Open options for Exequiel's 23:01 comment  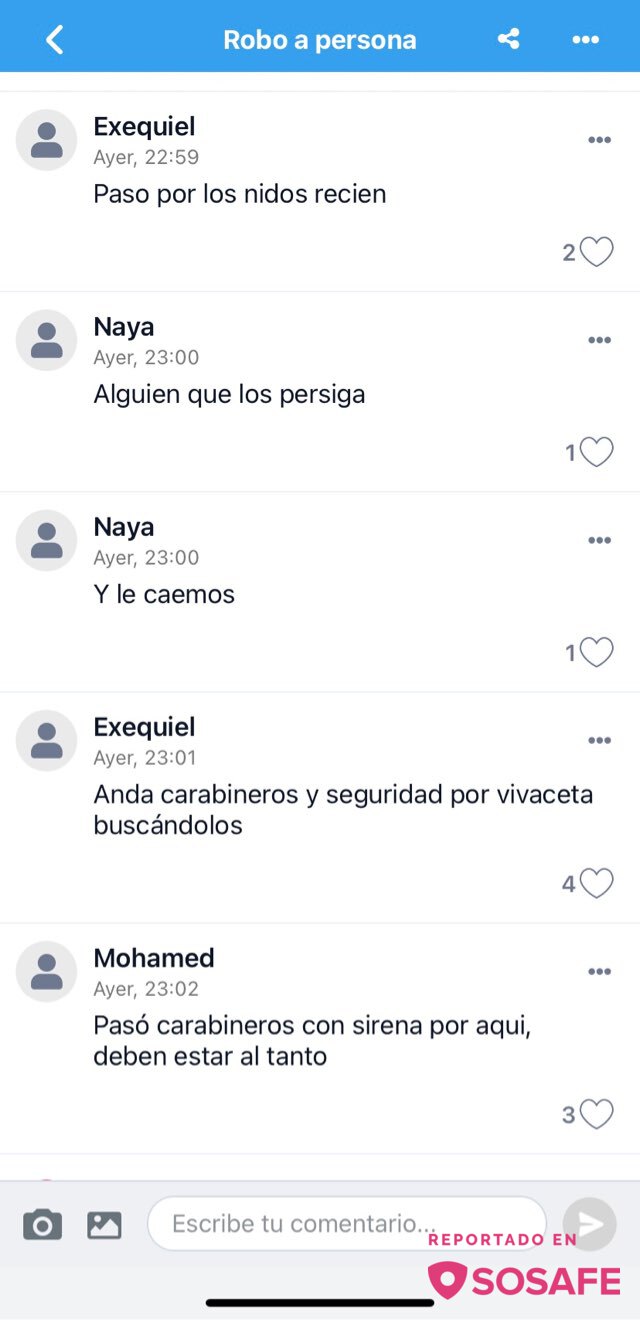599,741
